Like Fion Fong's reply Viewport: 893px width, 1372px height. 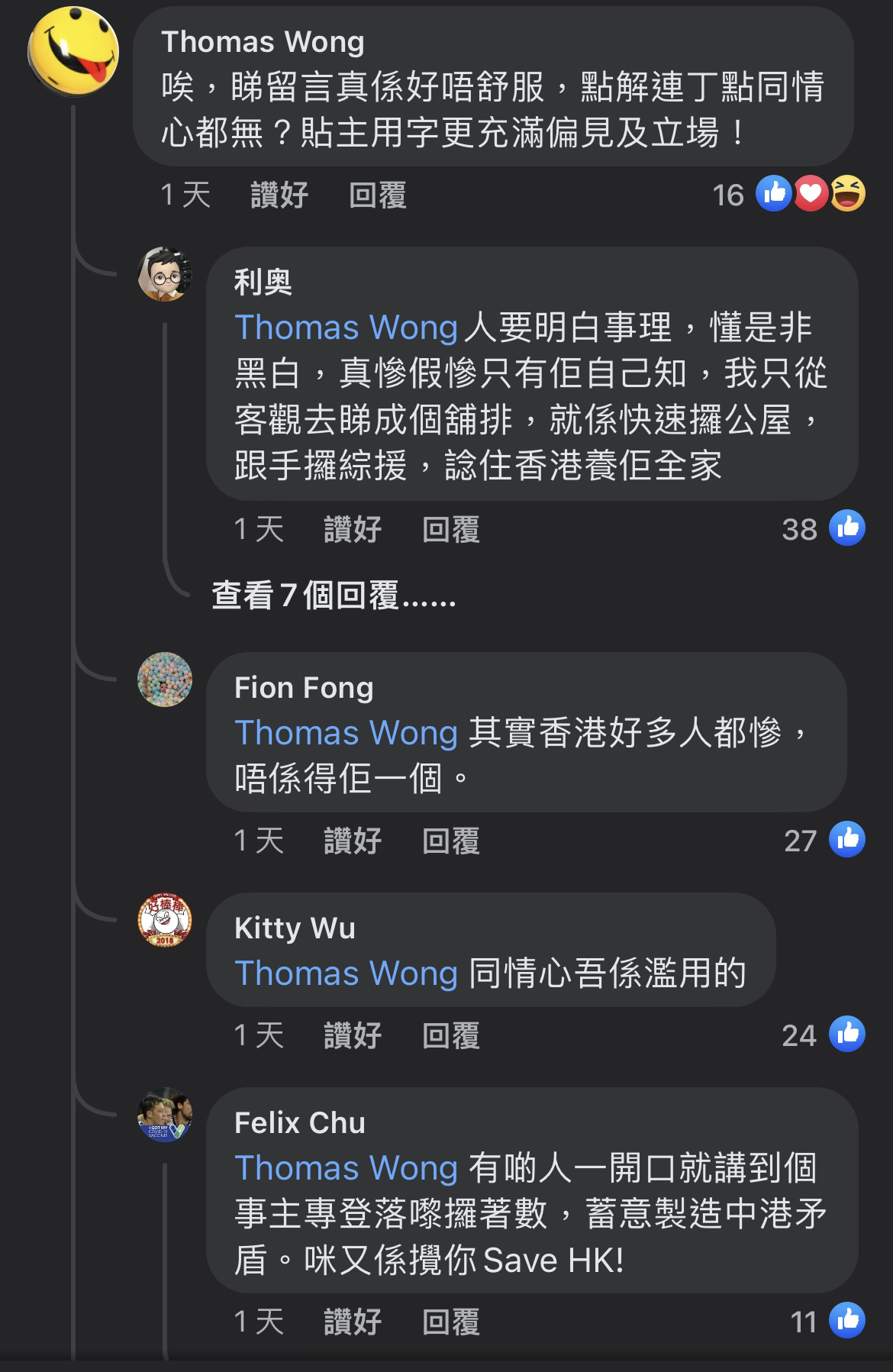point(352,841)
